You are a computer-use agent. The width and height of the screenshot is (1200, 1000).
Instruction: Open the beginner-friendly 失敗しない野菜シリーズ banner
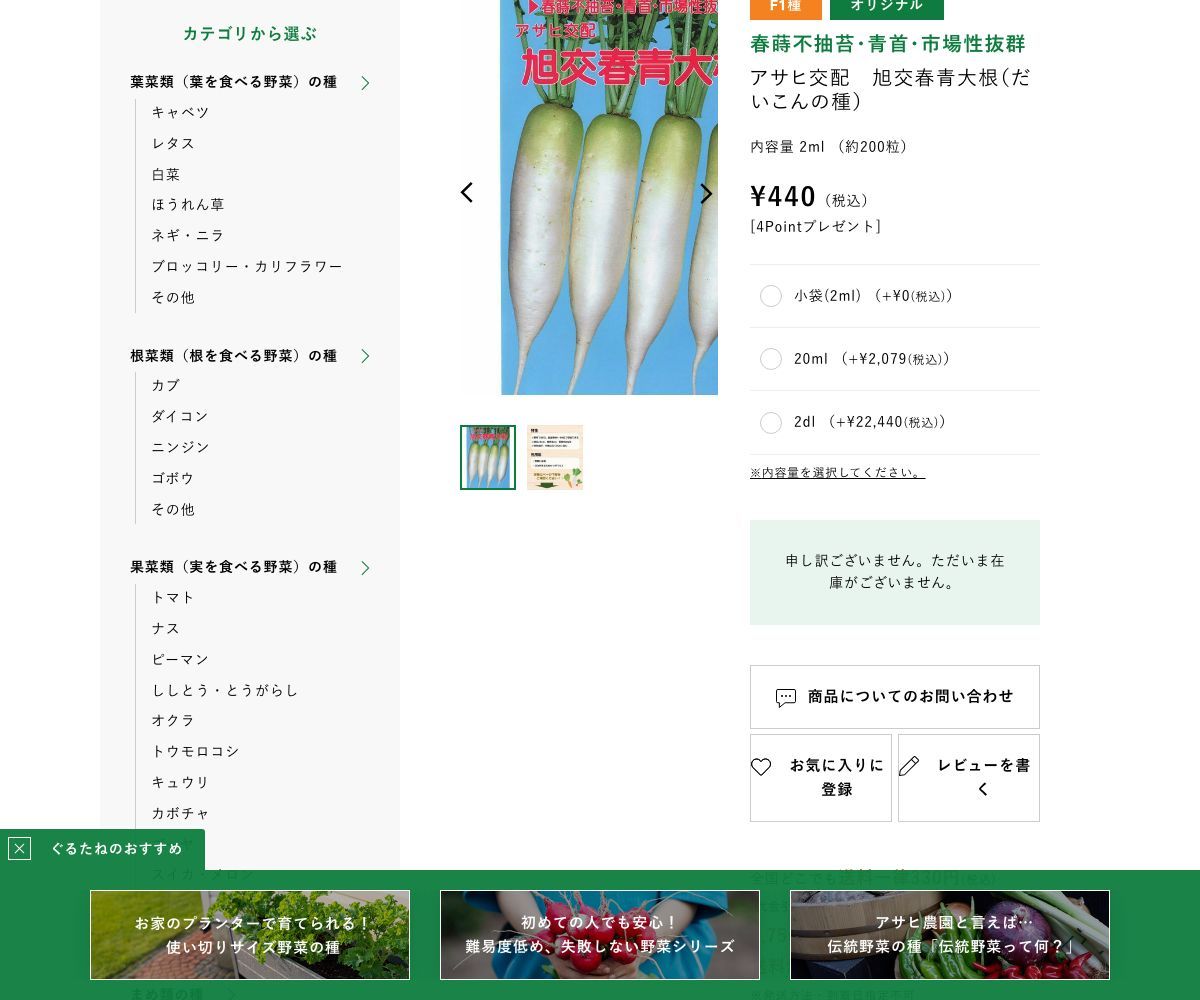(x=600, y=935)
